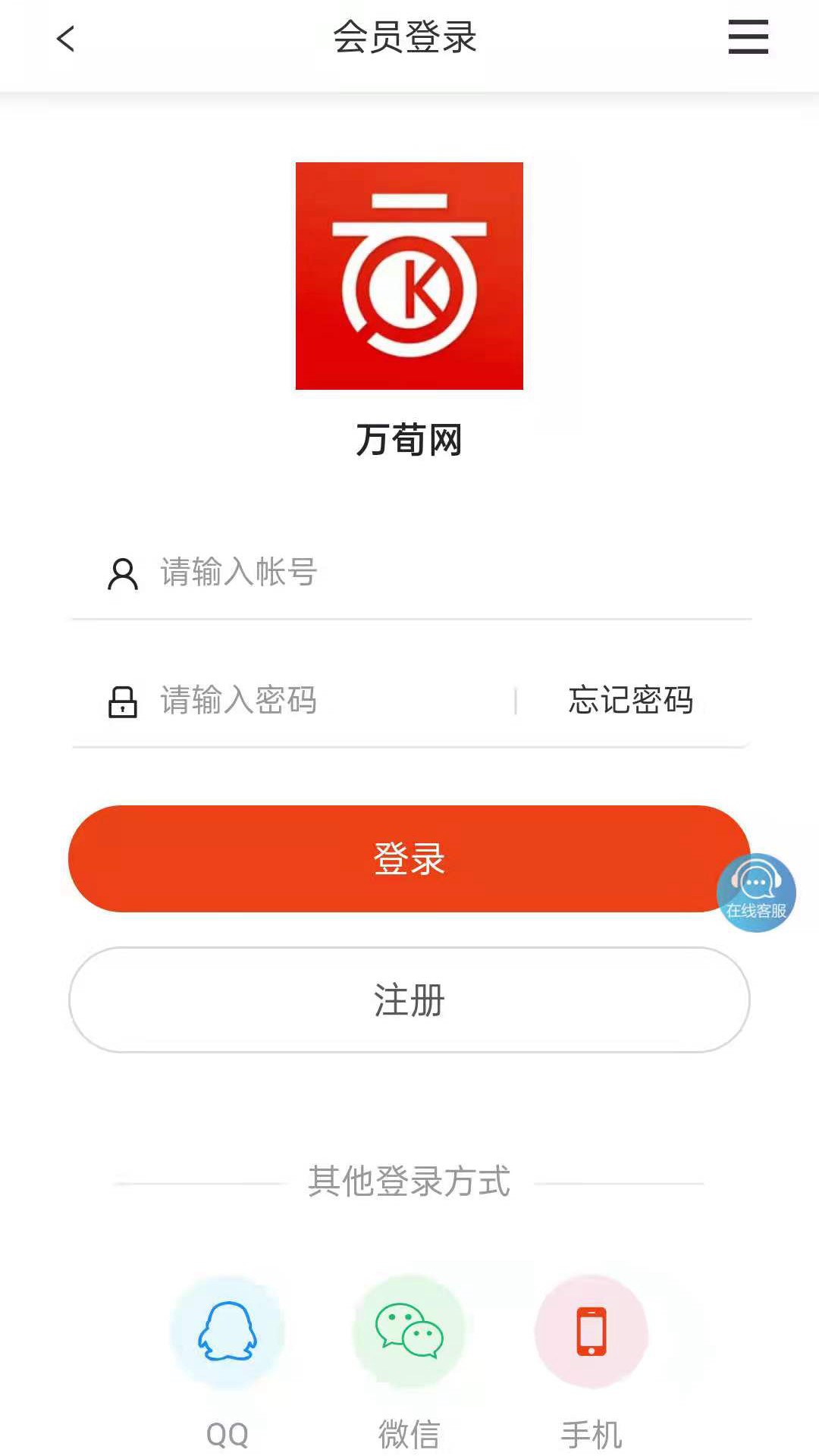Tap the 微信 label under the WeChat icon
Viewport: 819px width, 1456px height.
click(409, 1432)
